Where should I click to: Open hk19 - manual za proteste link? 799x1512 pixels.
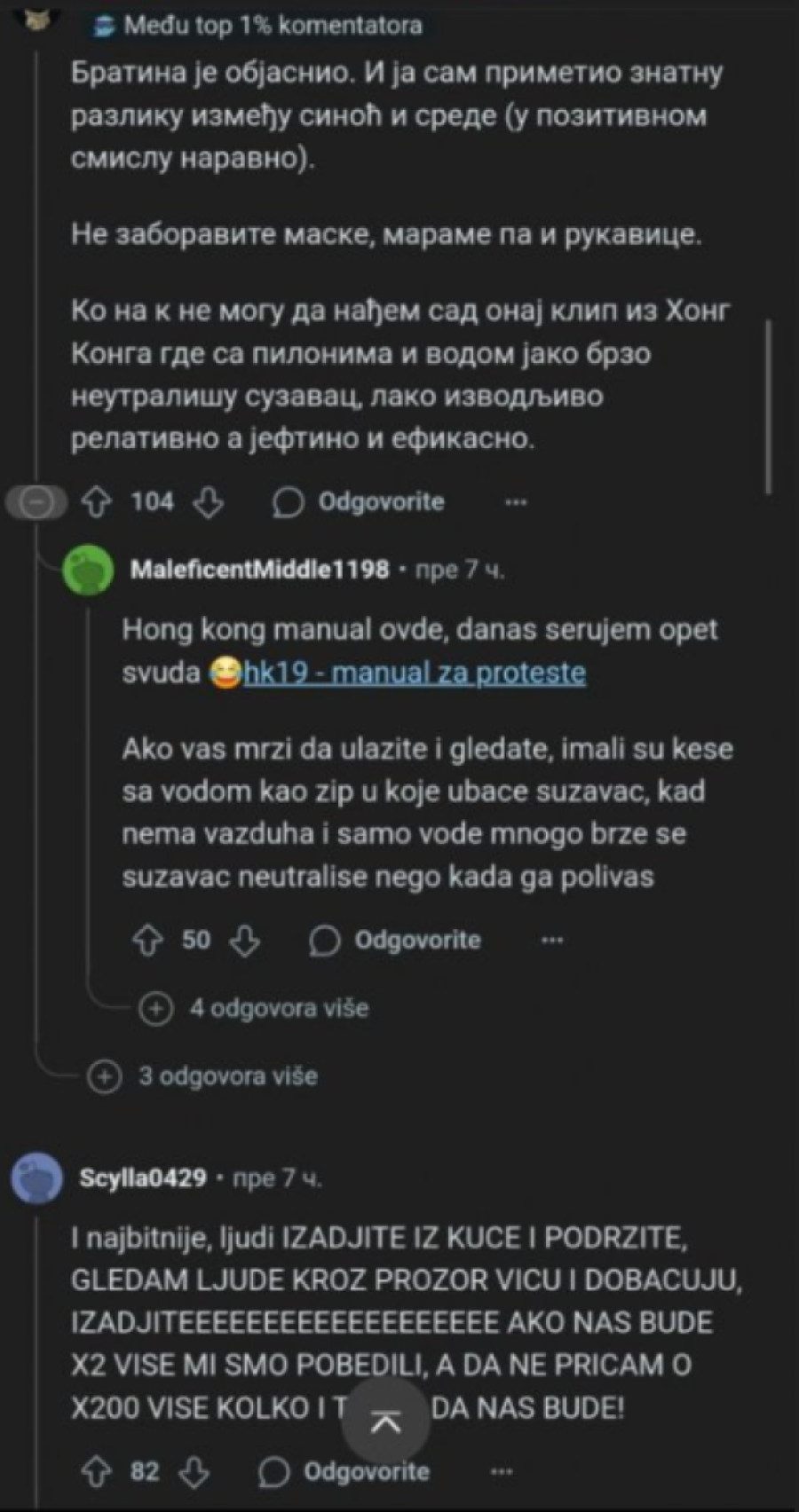tap(415, 673)
